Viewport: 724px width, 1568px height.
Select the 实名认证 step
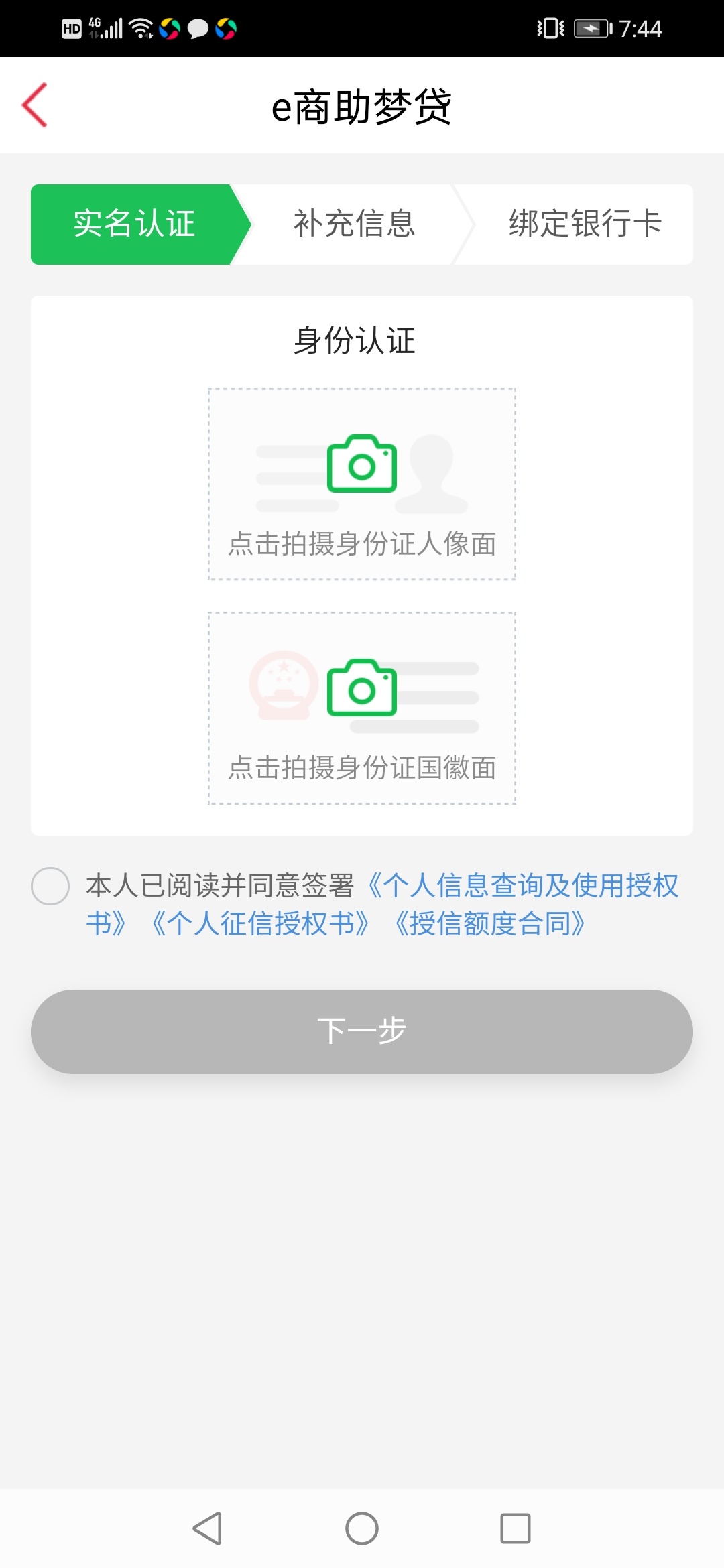click(134, 224)
